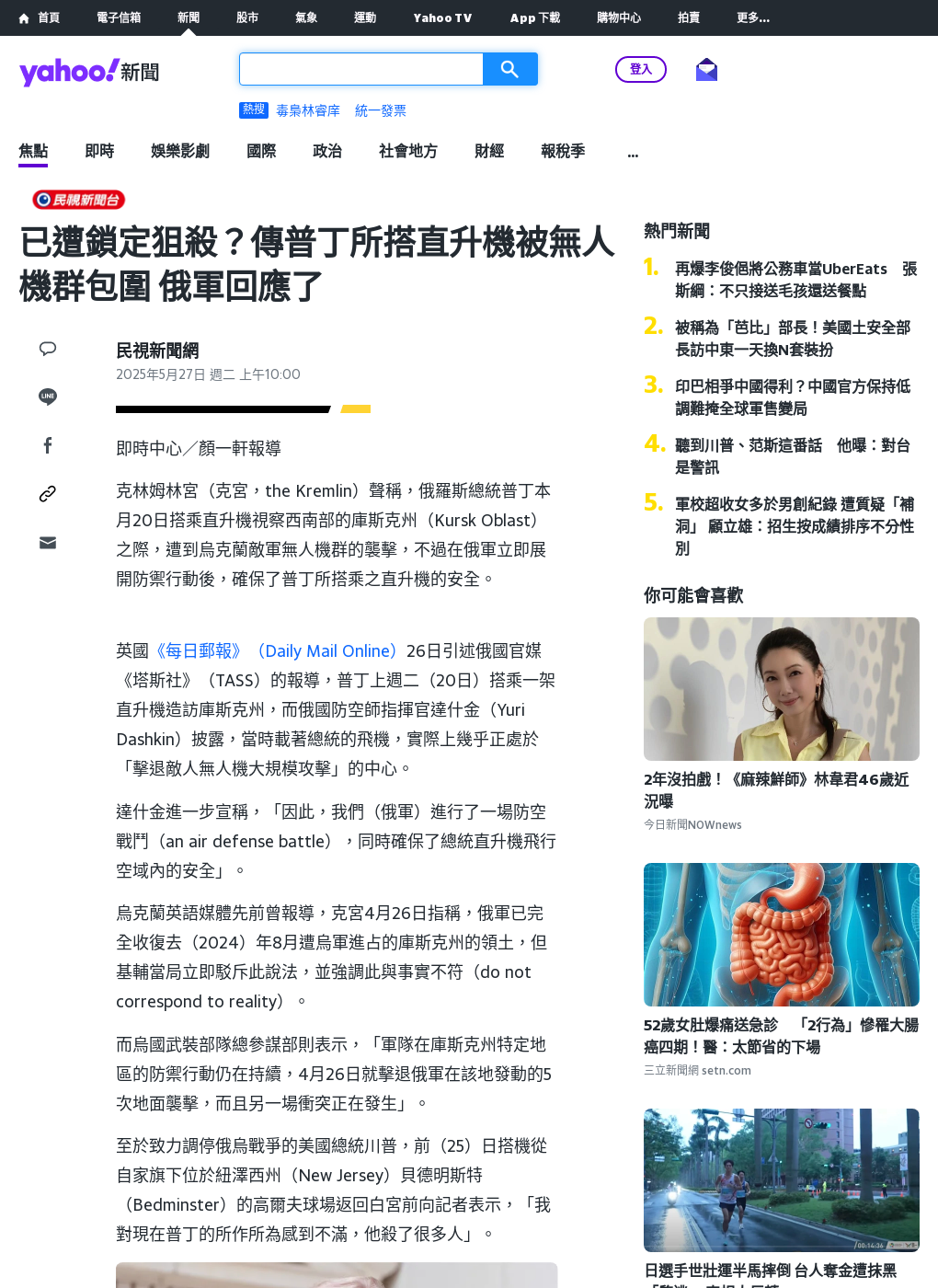The height and width of the screenshot is (1288, 938).
Task: Share this article on Facebook
Action: click(x=48, y=445)
